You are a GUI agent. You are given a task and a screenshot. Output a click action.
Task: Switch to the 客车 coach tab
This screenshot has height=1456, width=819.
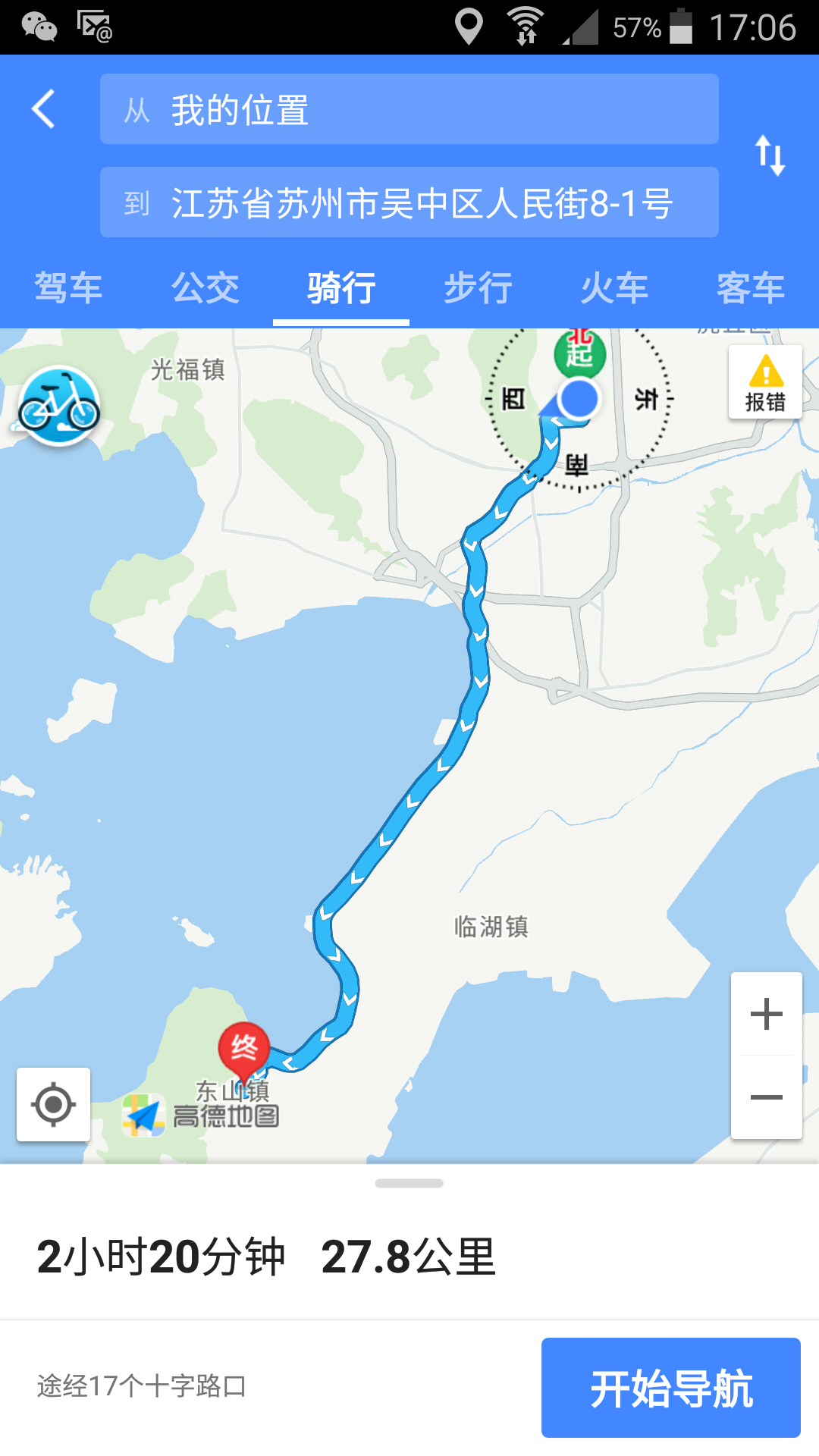(x=751, y=288)
